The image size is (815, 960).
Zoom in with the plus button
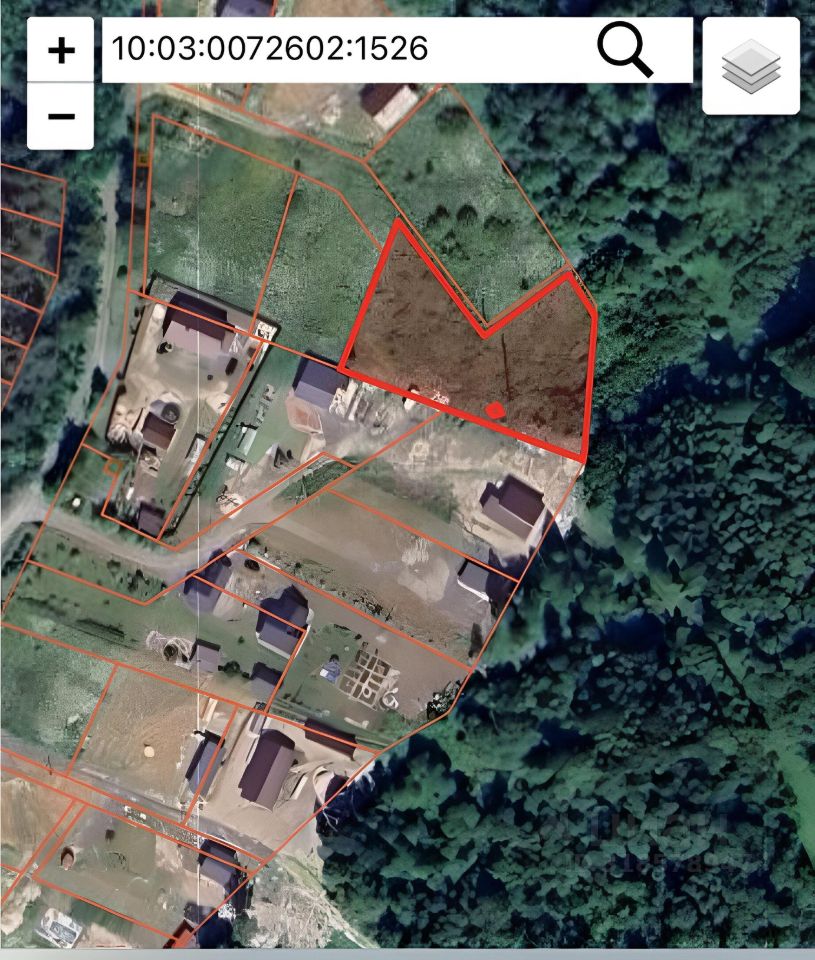coord(61,50)
